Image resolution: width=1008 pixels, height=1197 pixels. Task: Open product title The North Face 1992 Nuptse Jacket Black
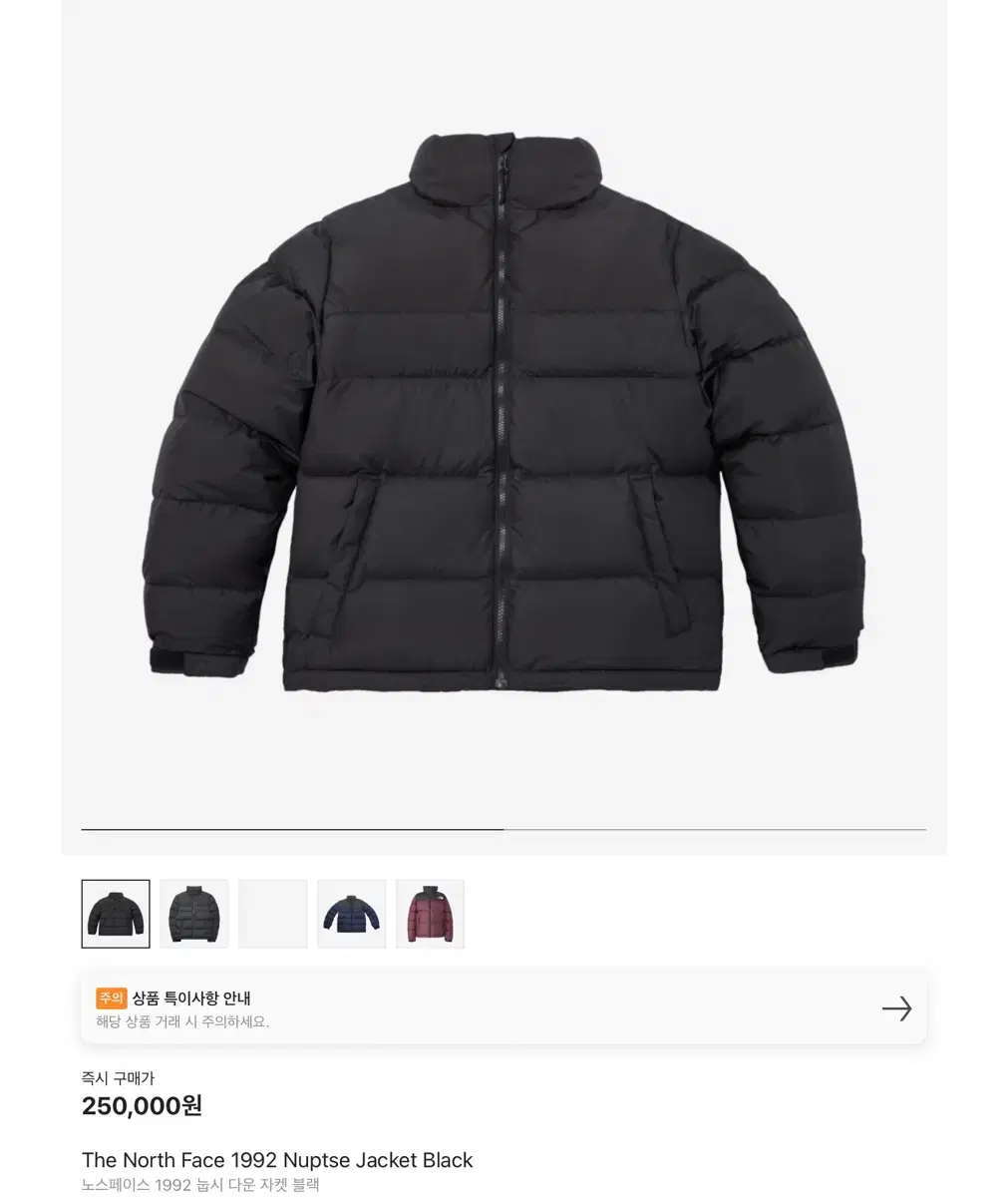tap(278, 1160)
